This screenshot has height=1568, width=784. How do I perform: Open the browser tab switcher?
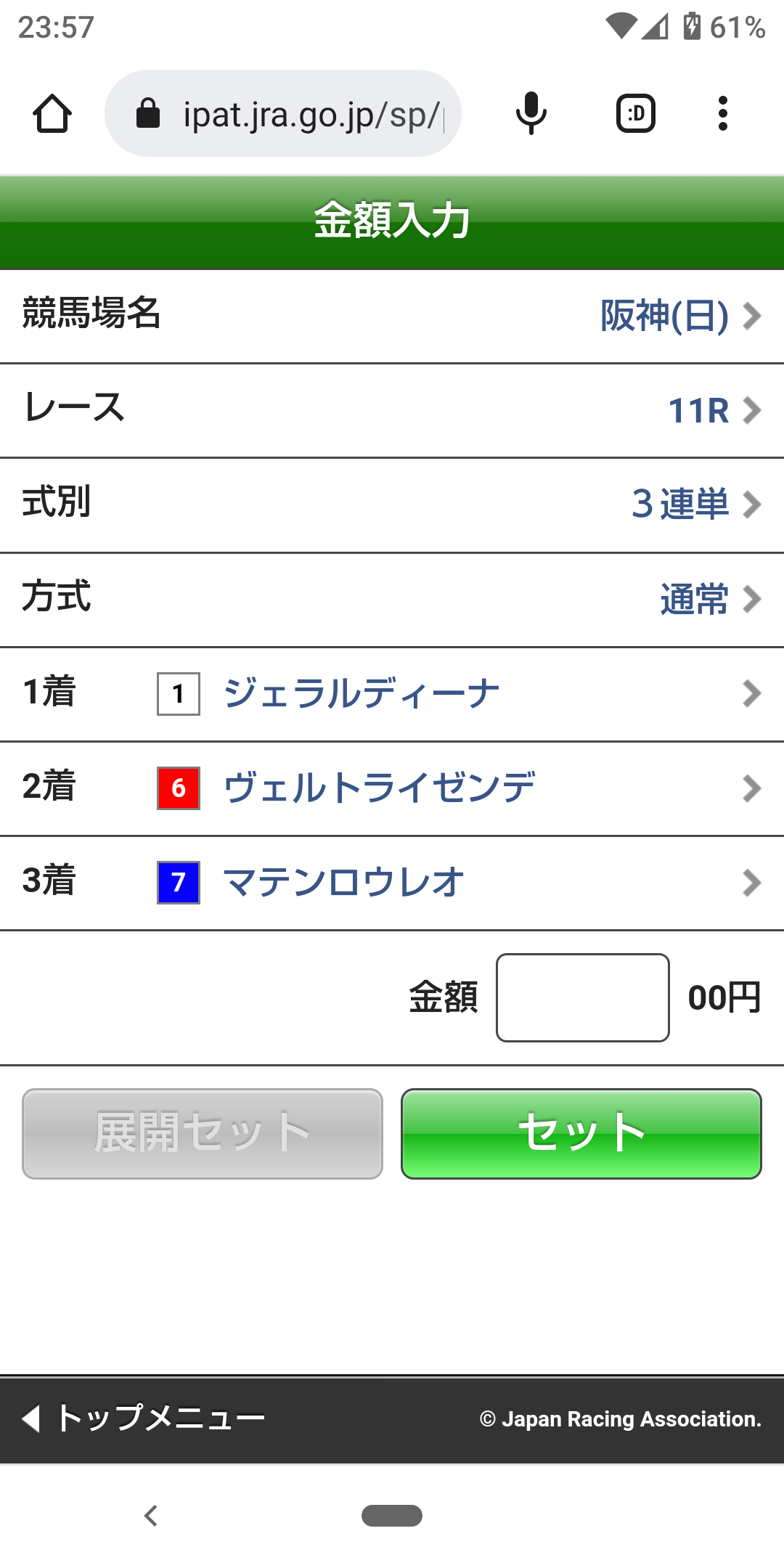tap(635, 114)
